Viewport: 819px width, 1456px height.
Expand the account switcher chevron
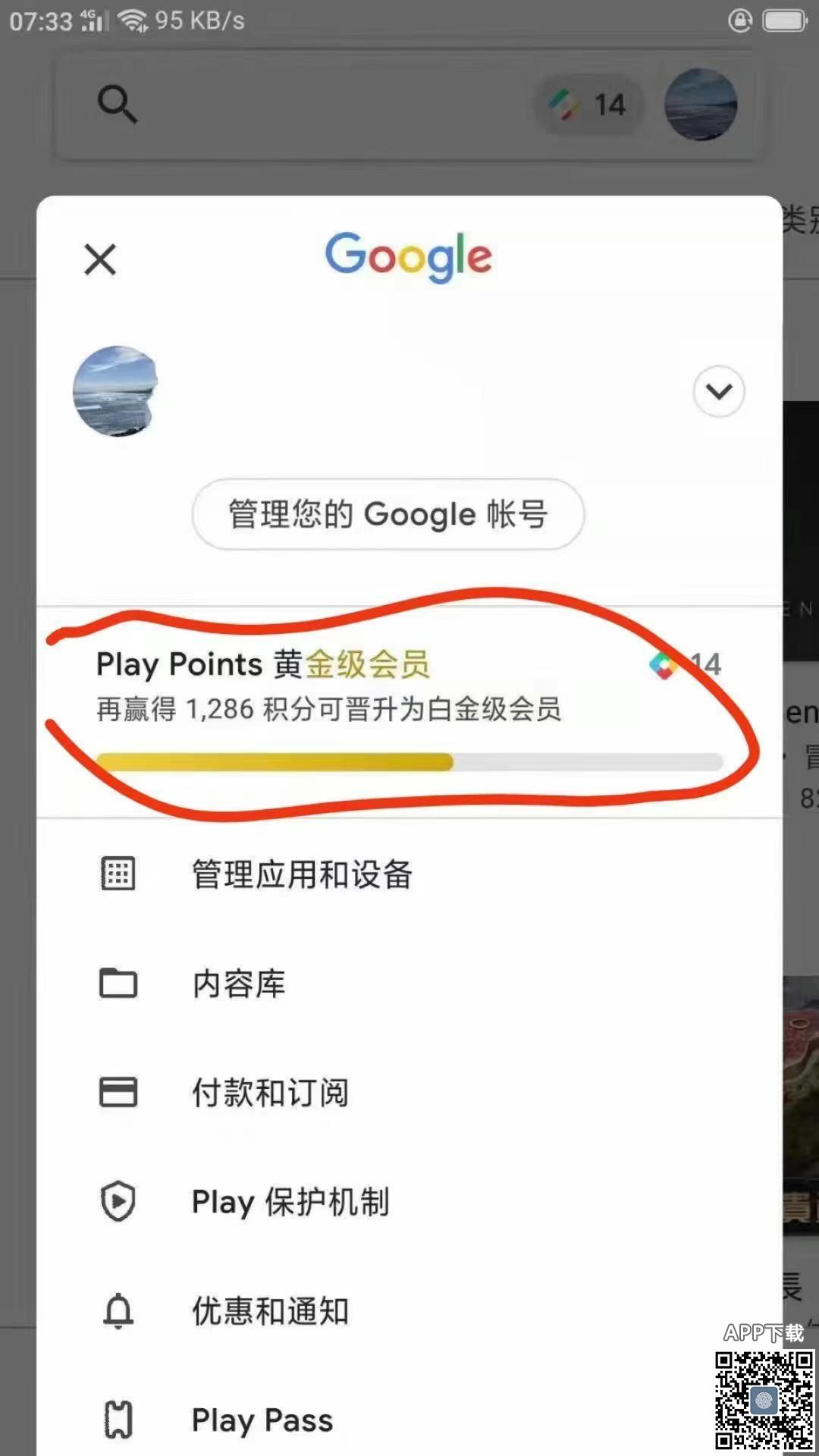pyautogui.click(x=718, y=391)
